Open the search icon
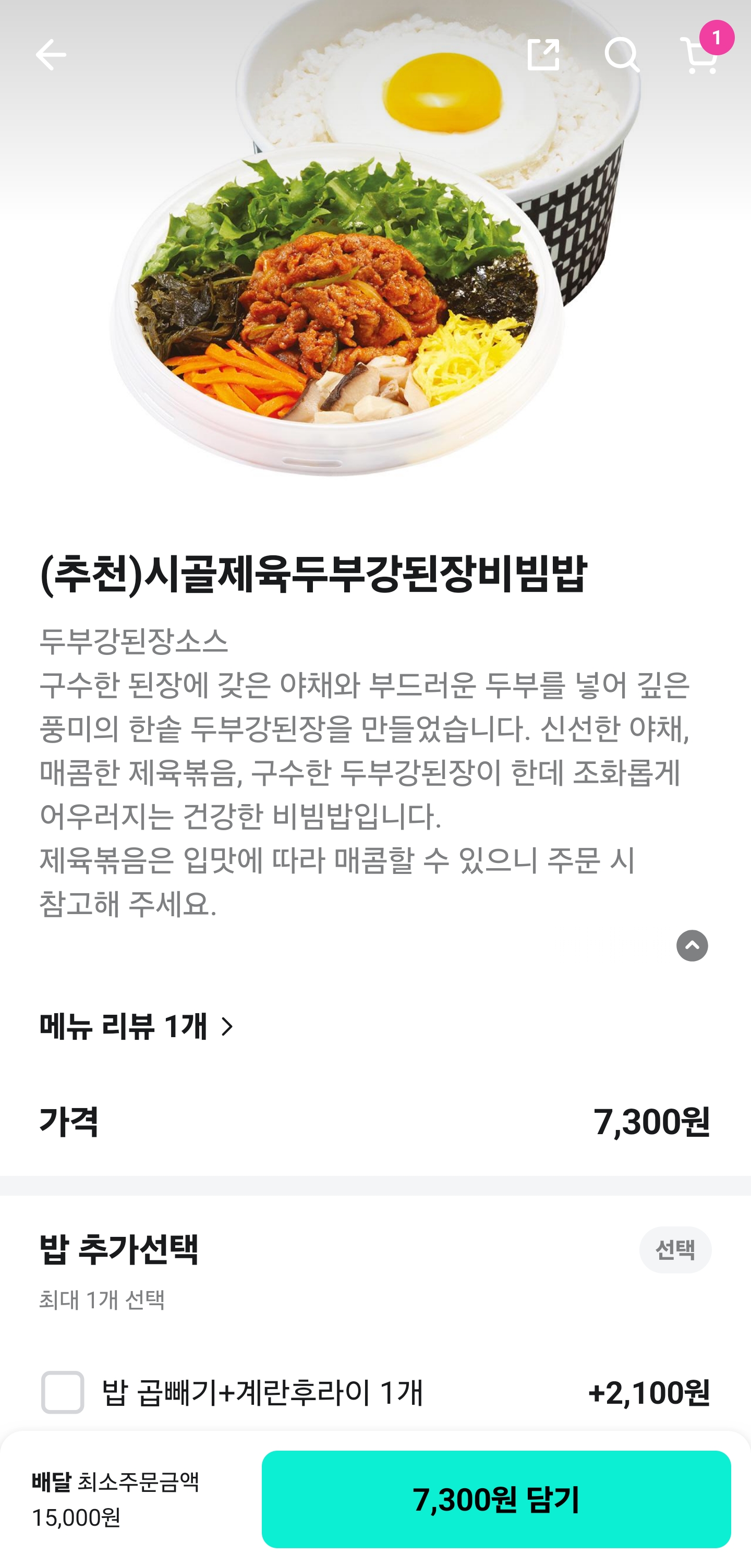Viewport: 751px width, 1568px height. click(x=621, y=55)
